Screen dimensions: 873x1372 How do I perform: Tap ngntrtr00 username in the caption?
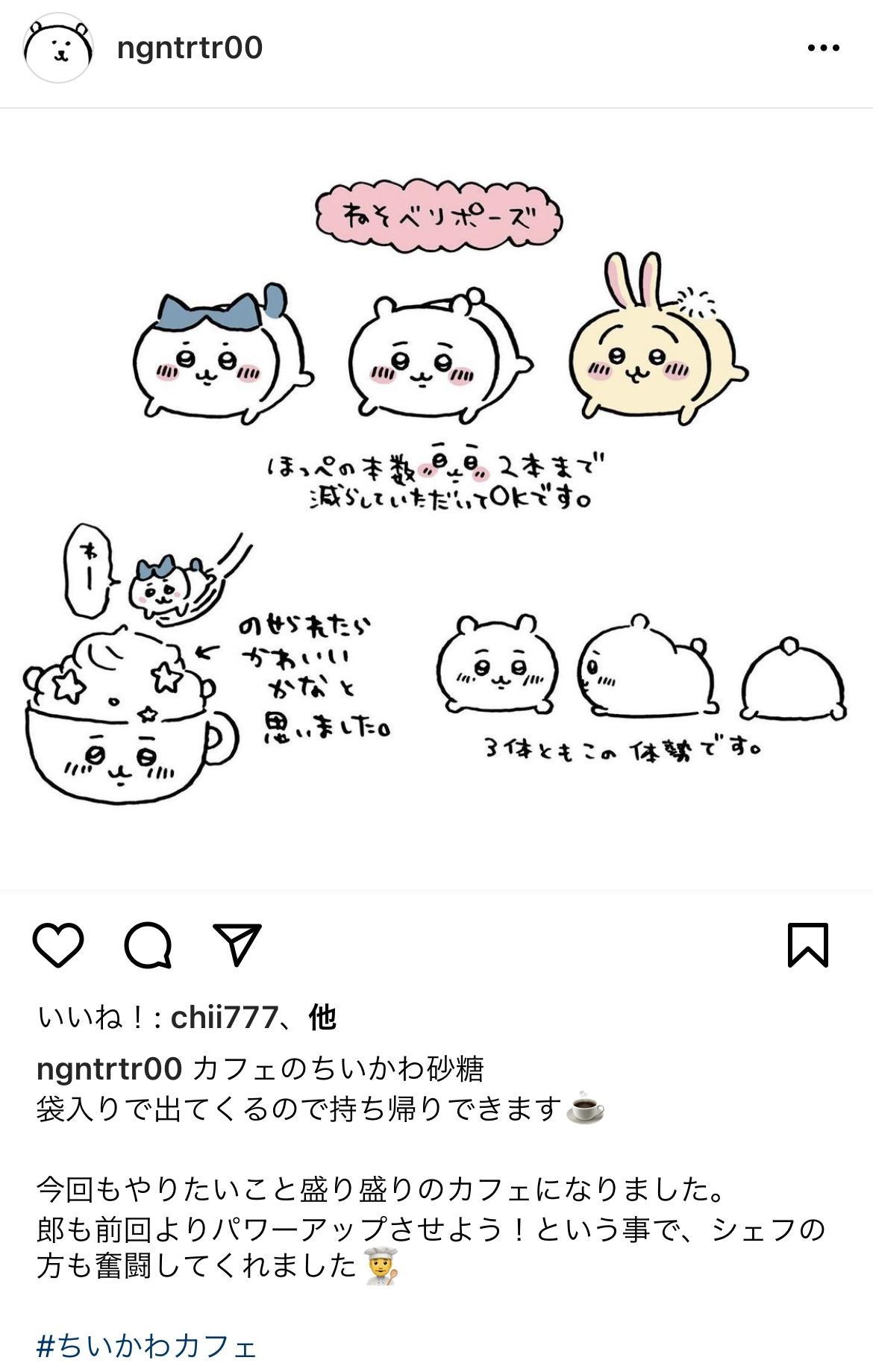pos(109,1068)
